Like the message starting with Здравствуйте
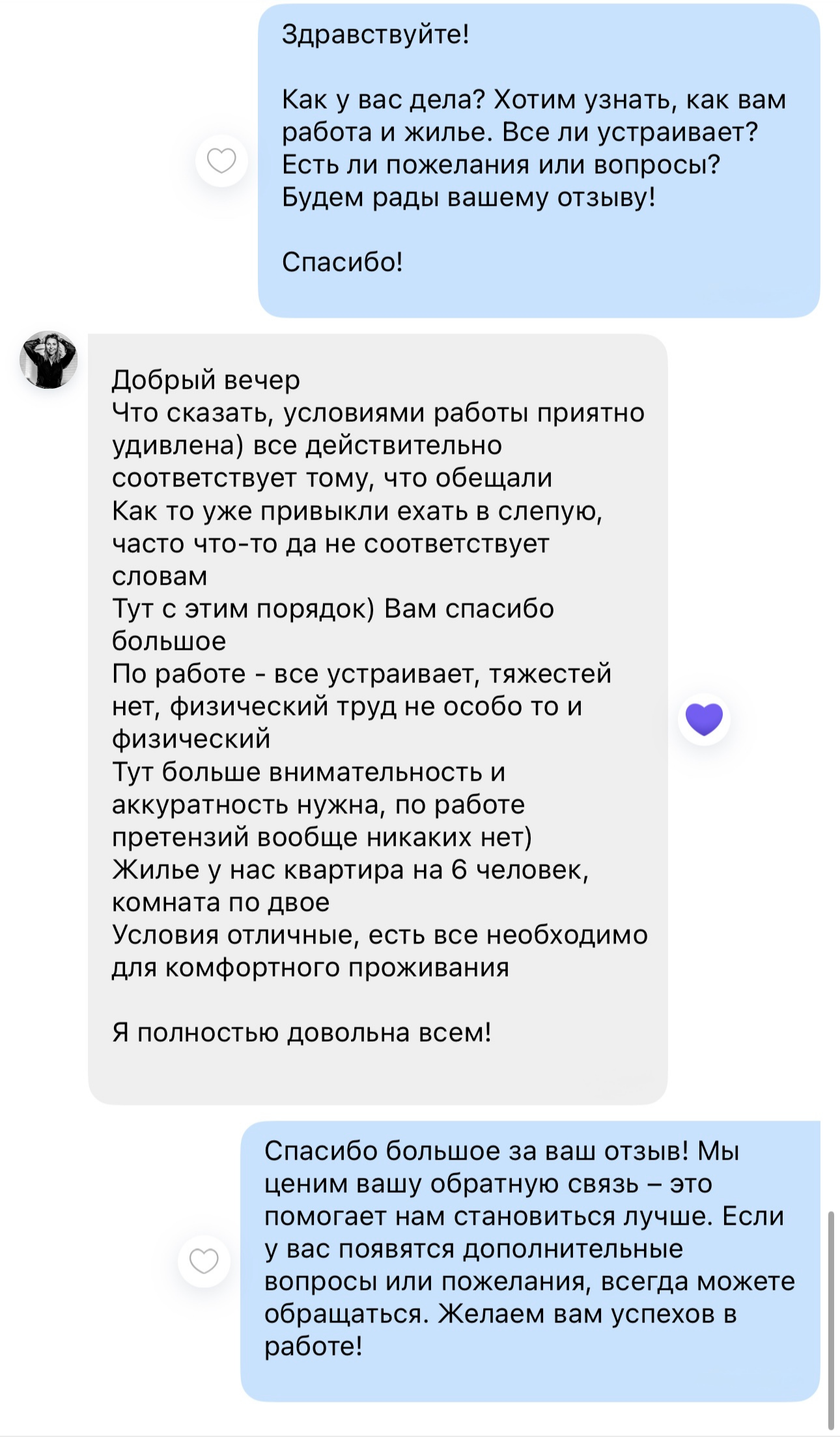Image resolution: width=840 pixels, height=1437 pixels. 221,161
